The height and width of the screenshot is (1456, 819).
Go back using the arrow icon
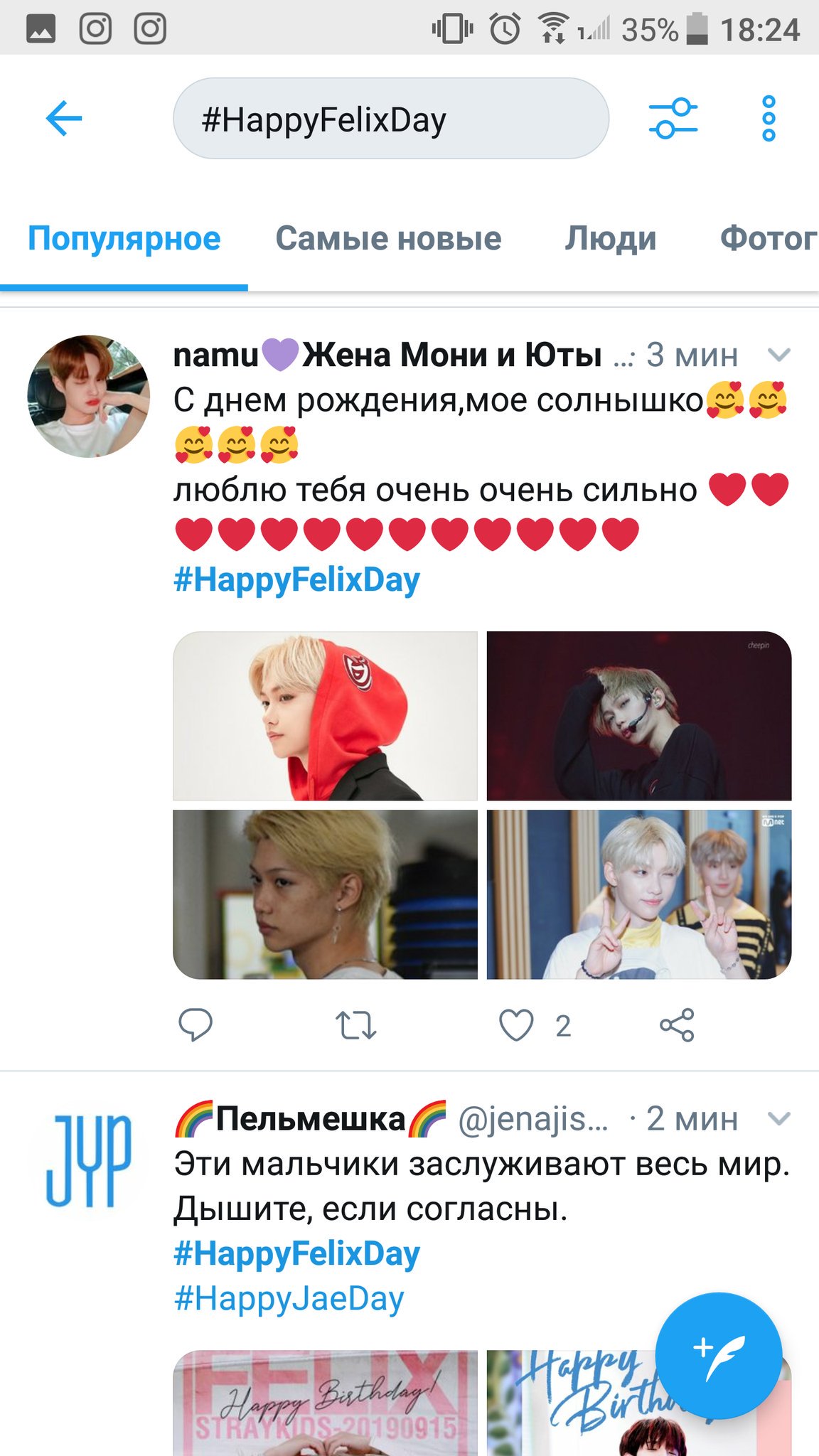pos(64,118)
